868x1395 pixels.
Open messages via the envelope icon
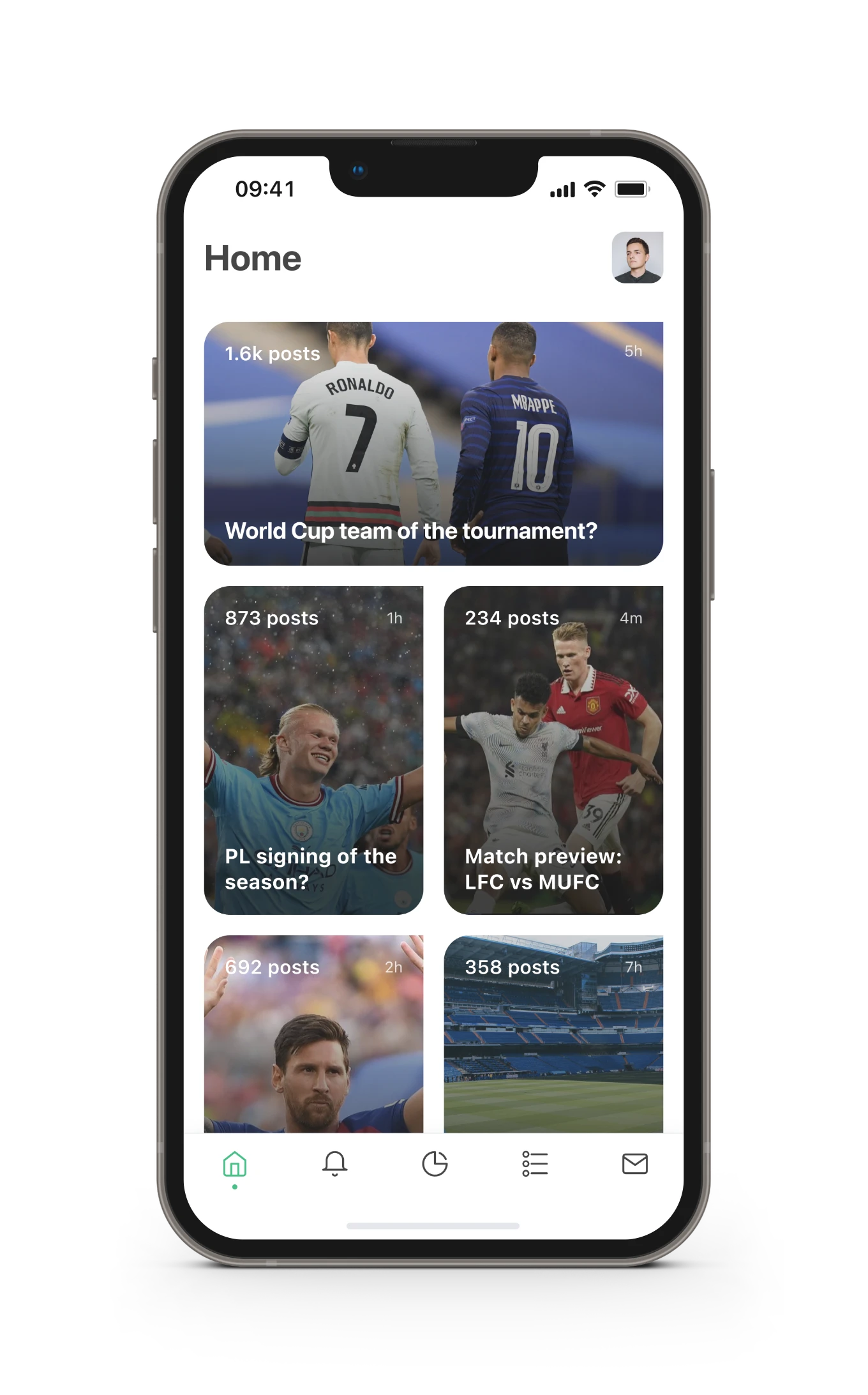pos(634,1162)
